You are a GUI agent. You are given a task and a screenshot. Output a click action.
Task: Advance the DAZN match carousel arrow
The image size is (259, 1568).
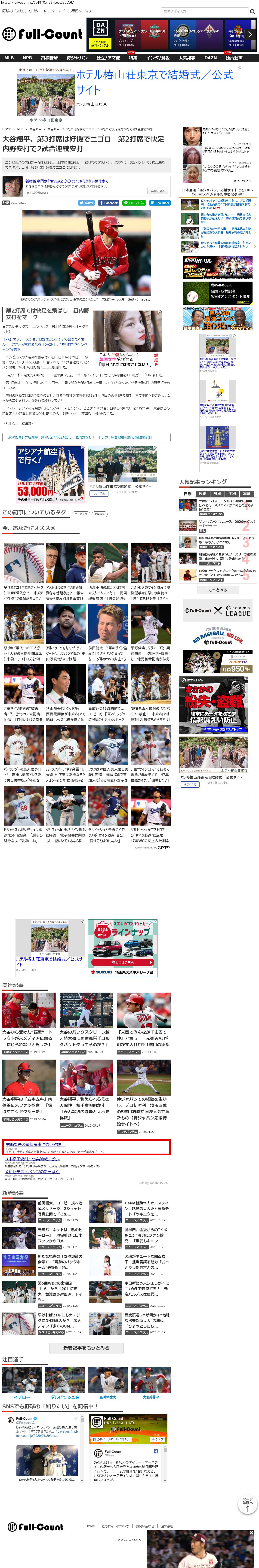[x=250, y=35]
